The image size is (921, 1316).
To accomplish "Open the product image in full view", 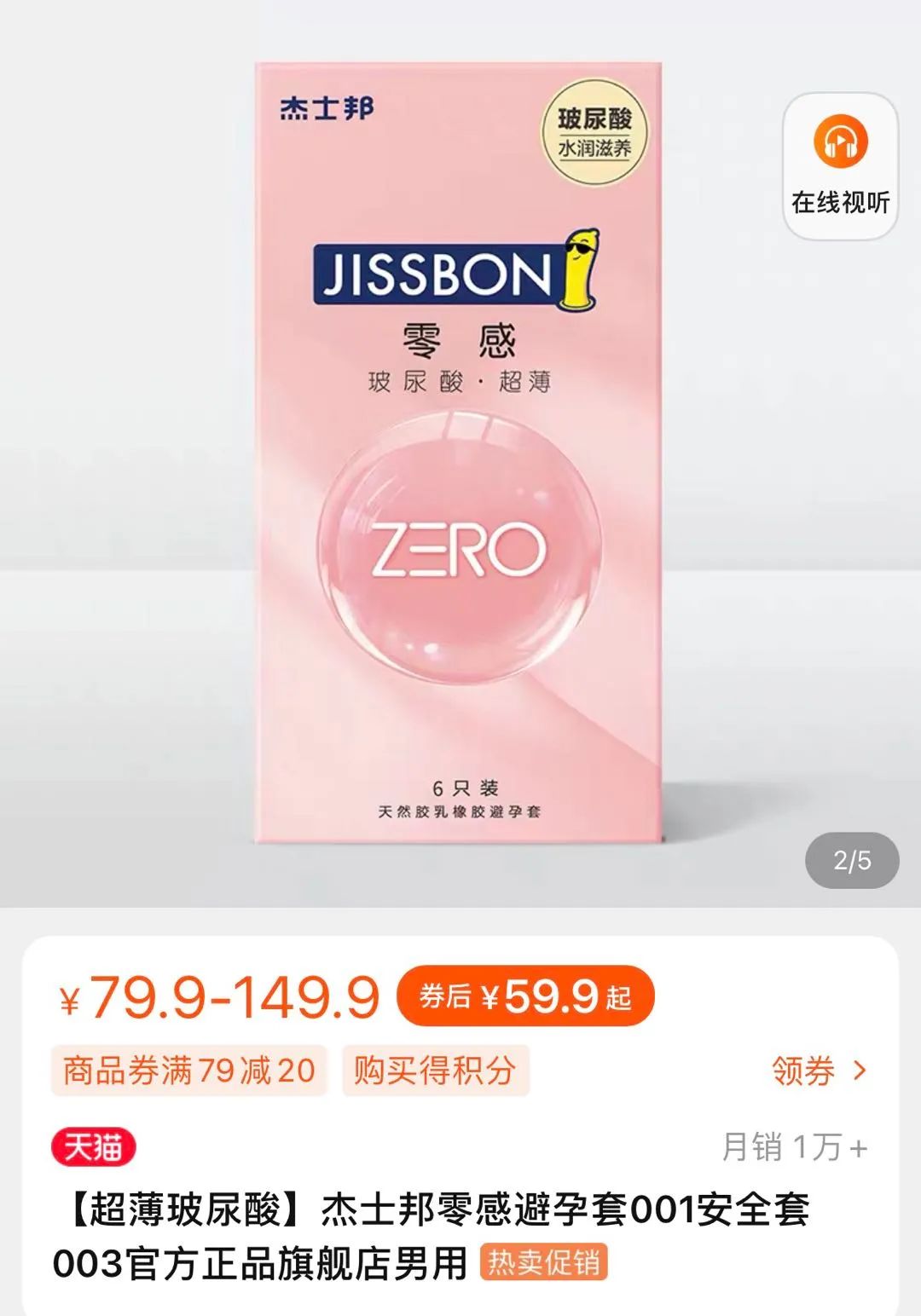I will [459, 452].
